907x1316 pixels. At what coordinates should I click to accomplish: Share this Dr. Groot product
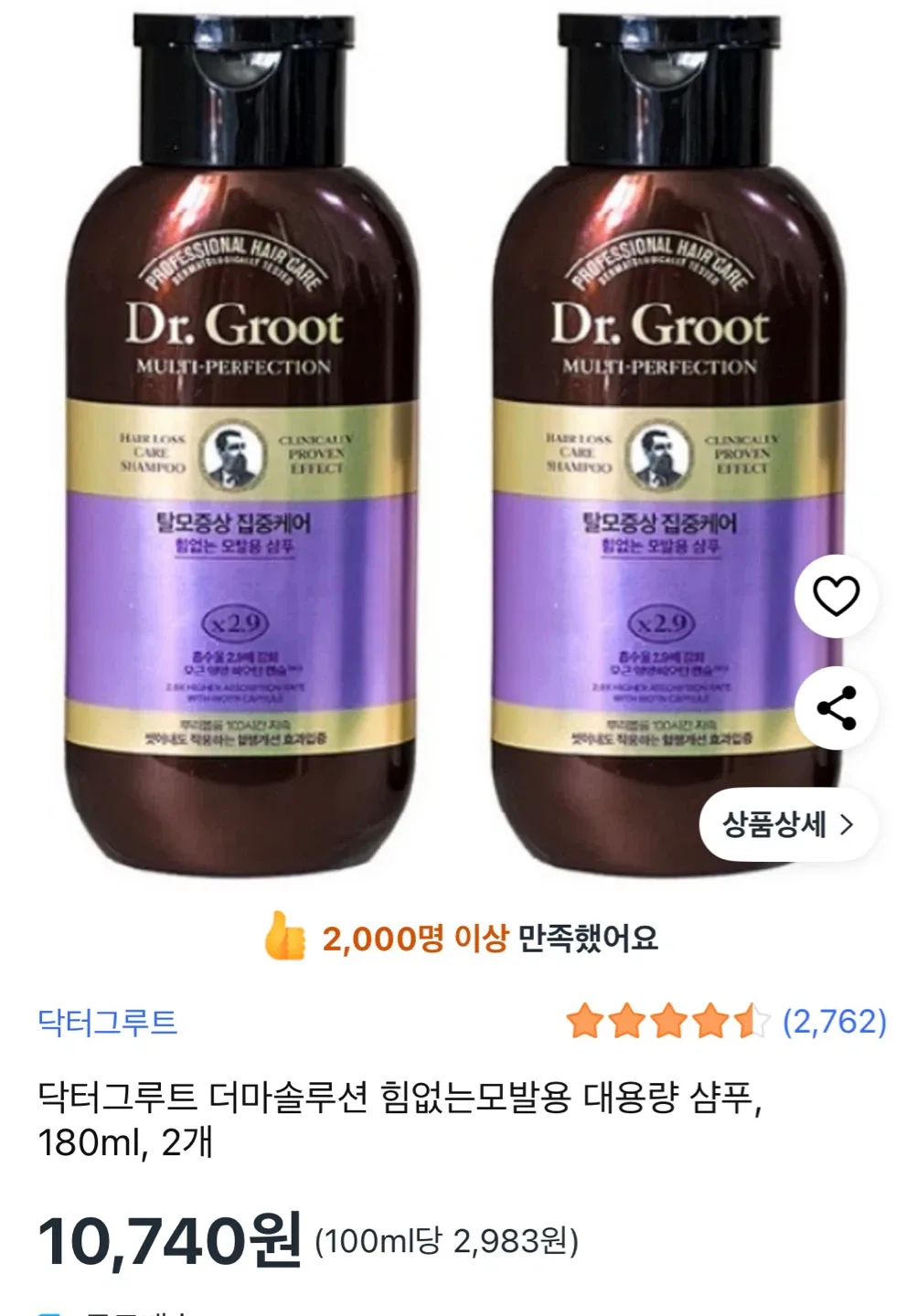(x=836, y=708)
